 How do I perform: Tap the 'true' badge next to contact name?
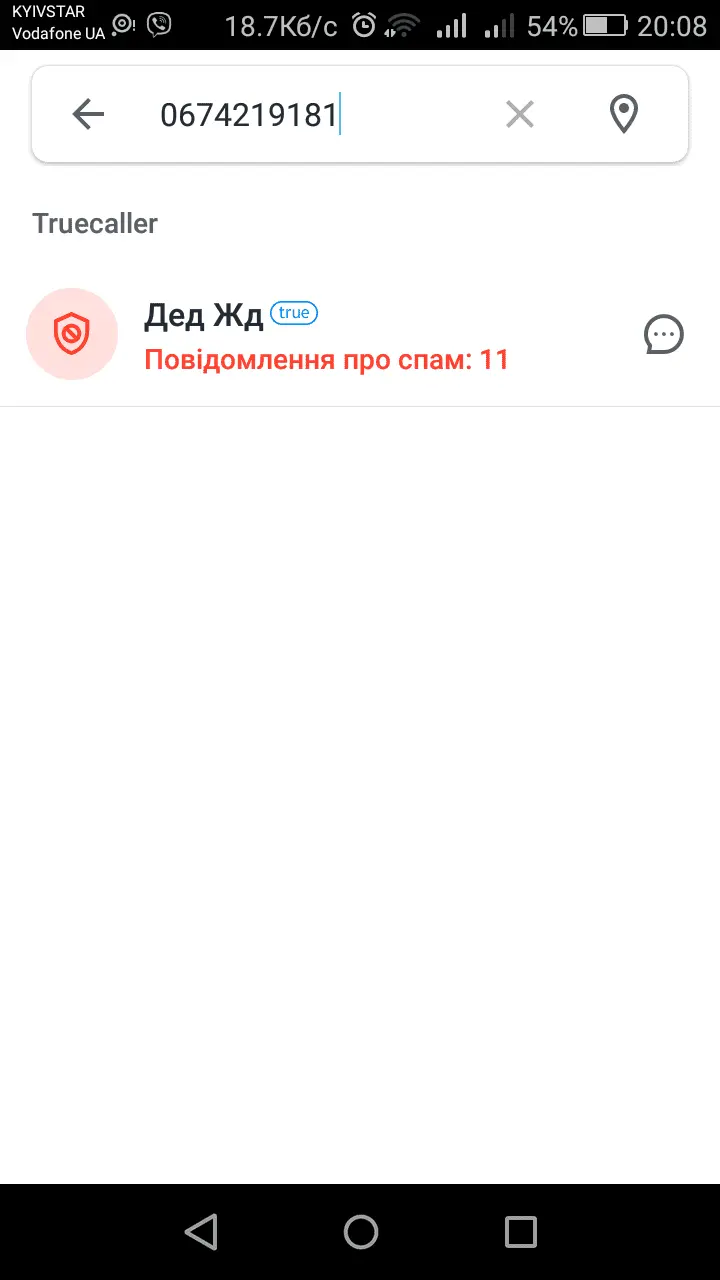tap(294, 312)
